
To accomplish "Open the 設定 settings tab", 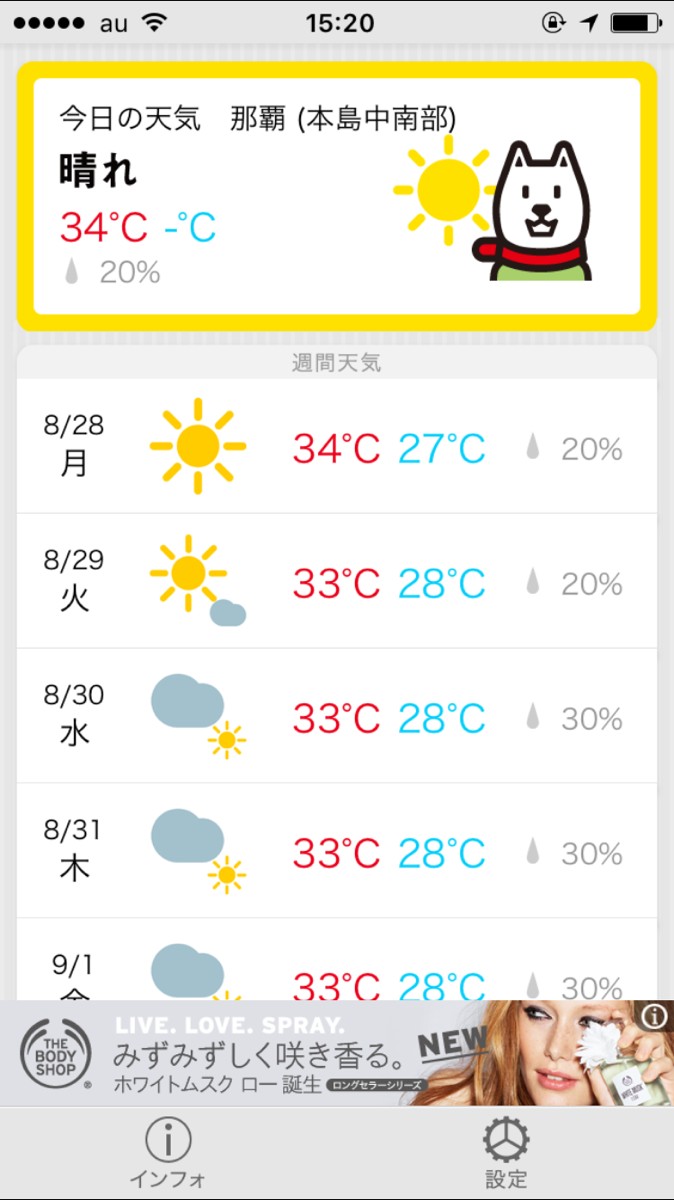I will 506,1152.
